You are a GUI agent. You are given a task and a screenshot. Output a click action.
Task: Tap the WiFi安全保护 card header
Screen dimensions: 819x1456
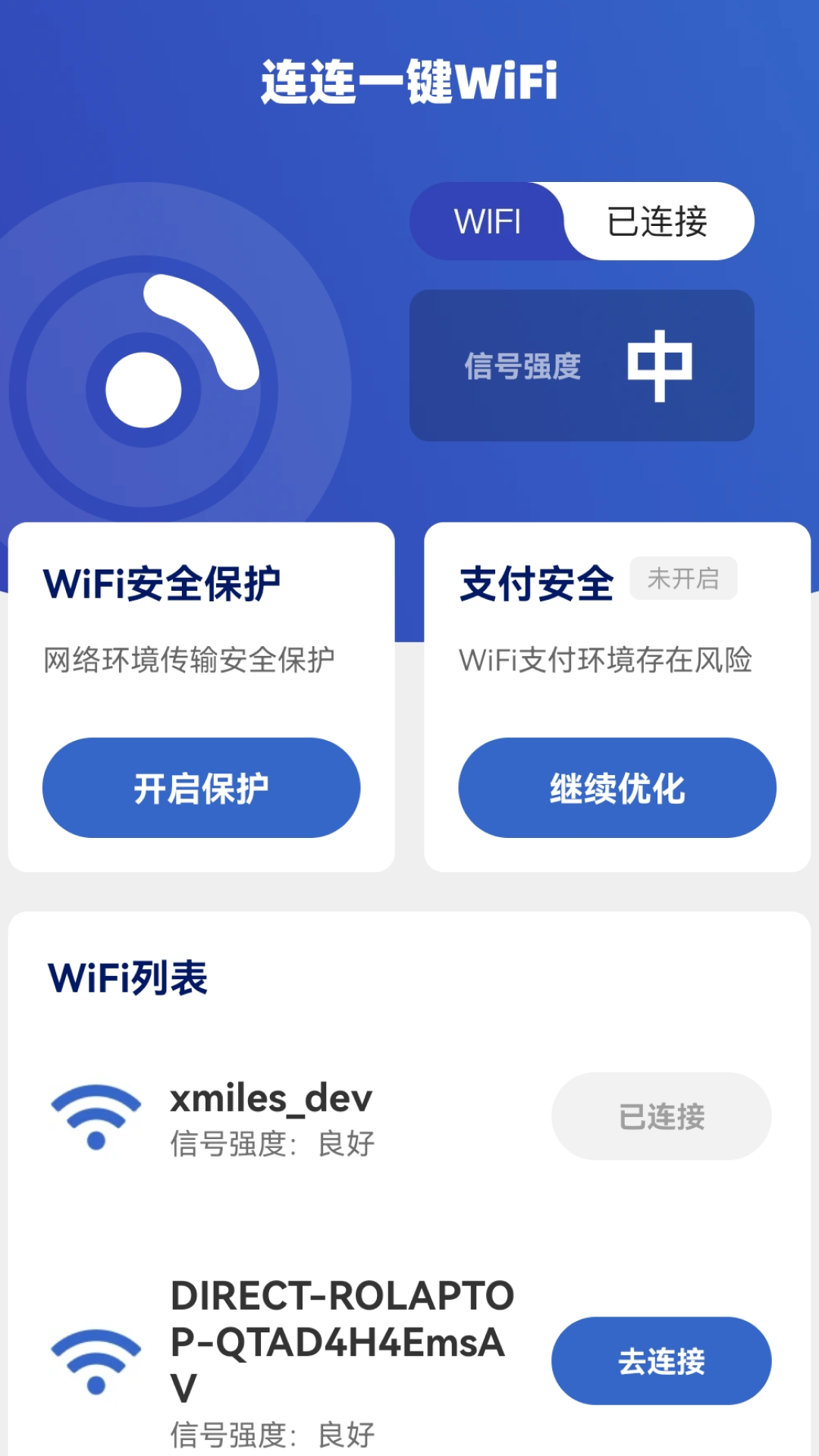(162, 582)
